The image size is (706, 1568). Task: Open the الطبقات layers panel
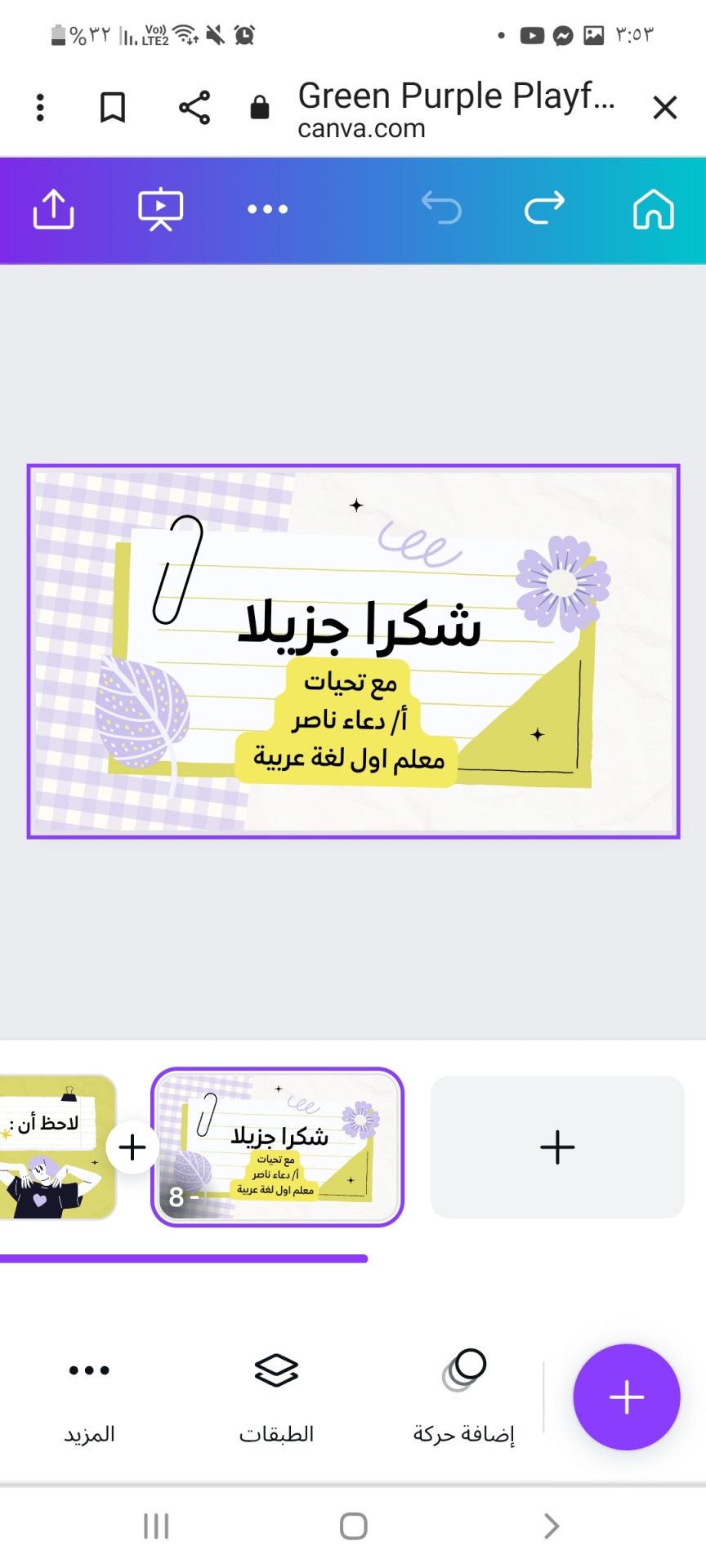pos(276,1395)
